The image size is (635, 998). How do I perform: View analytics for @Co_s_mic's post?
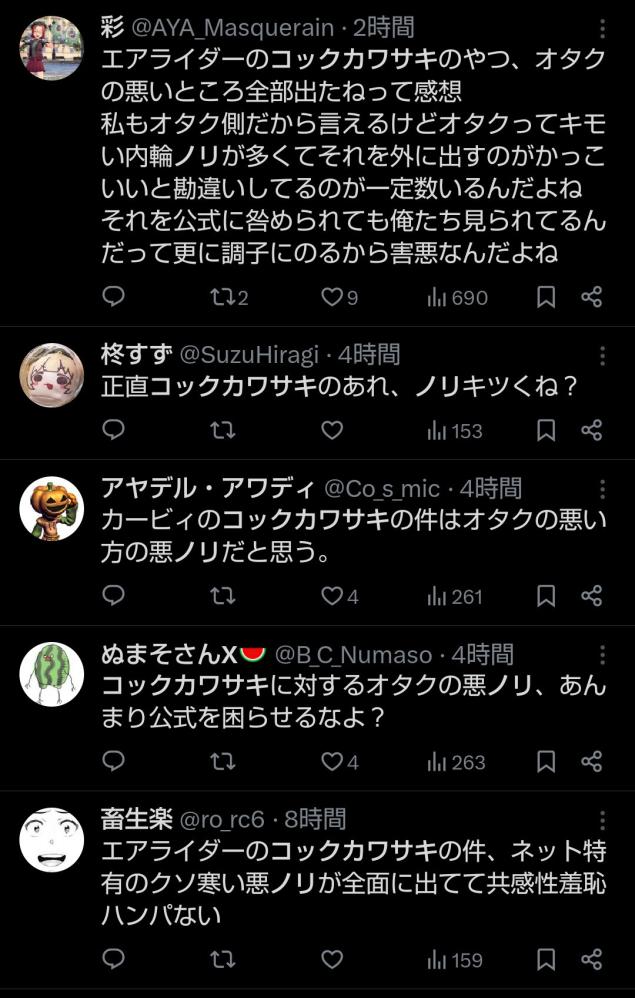click(455, 596)
